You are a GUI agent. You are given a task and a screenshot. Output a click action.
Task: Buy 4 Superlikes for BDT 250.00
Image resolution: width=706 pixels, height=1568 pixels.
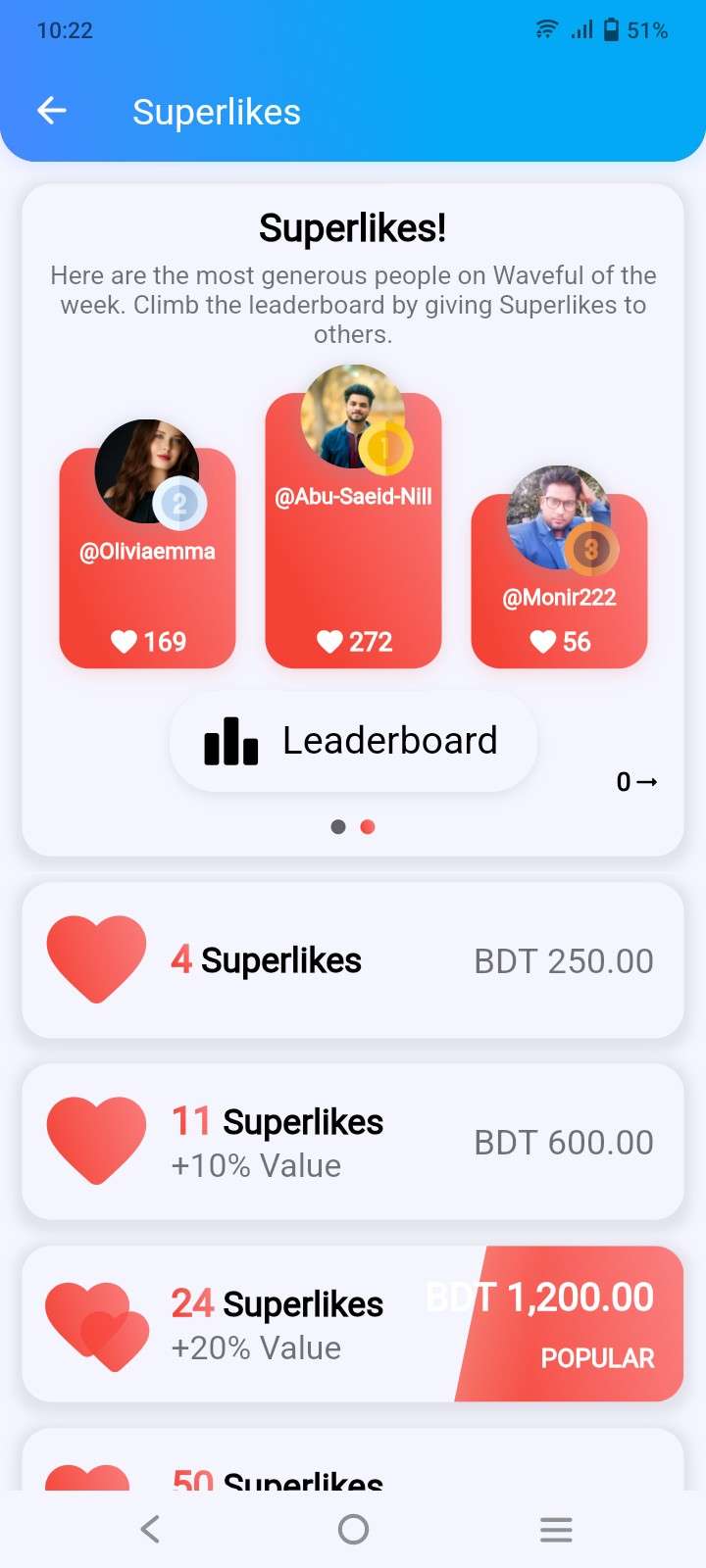[x=353, y=960]
